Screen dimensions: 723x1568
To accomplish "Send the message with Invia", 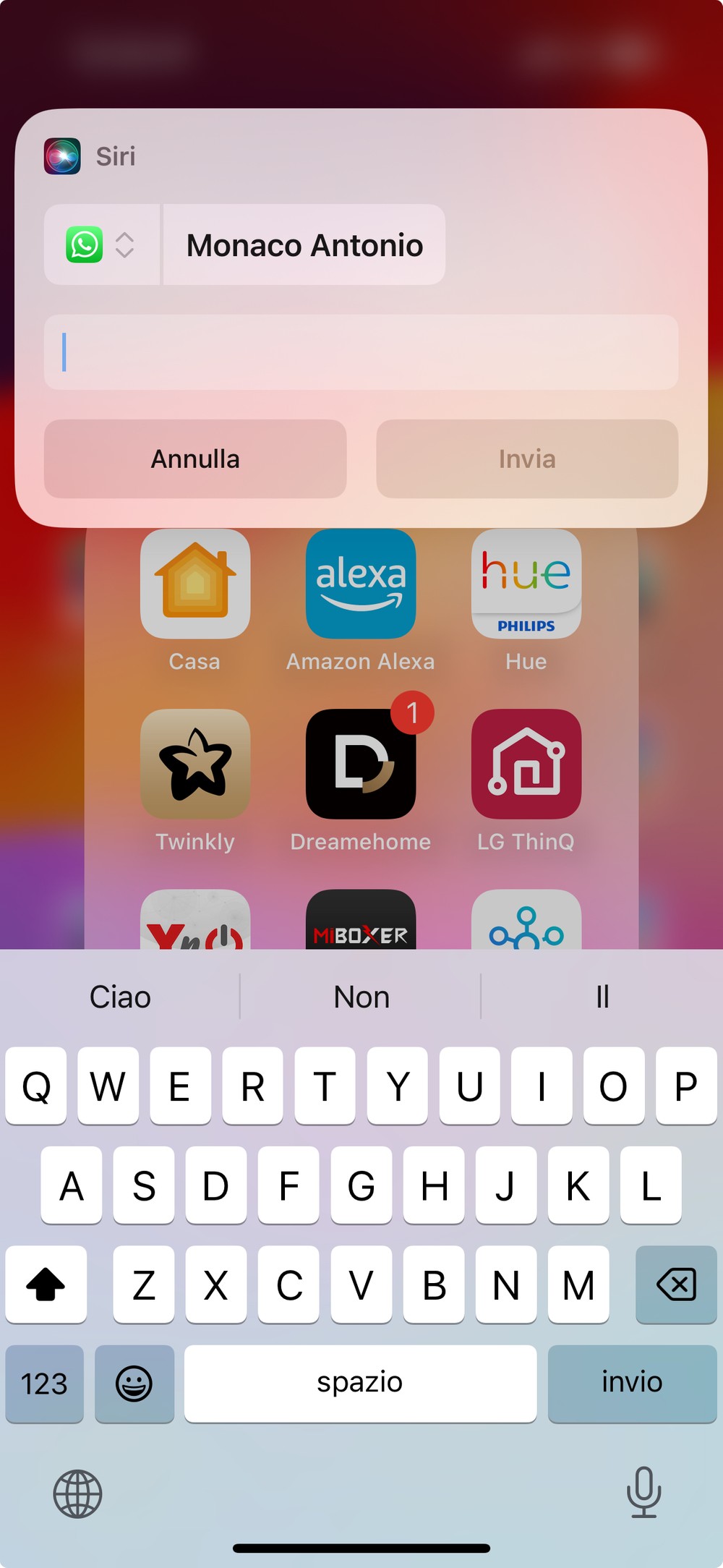I will pos(527,459).
